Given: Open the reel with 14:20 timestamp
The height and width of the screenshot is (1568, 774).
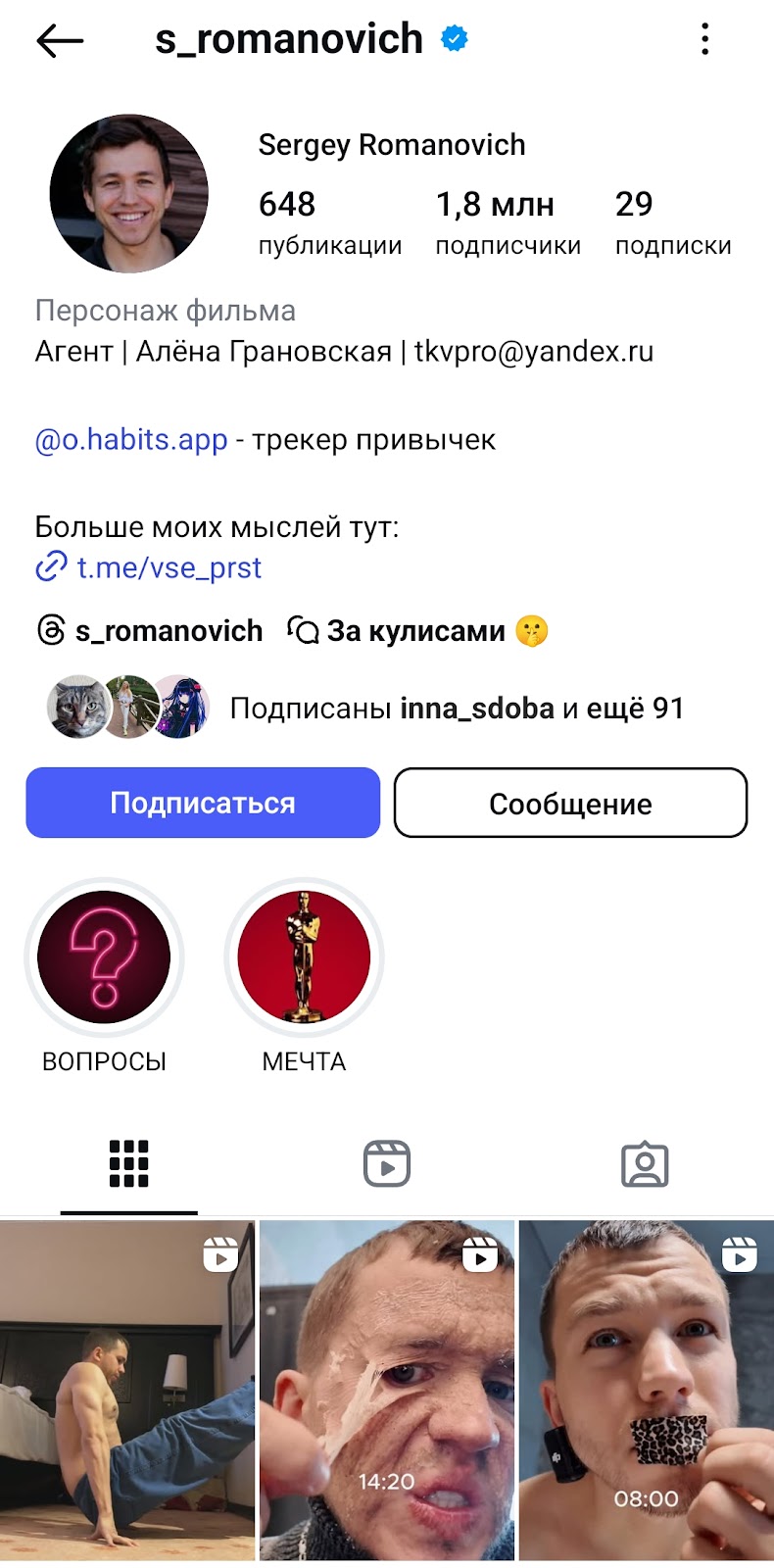Looking at the screenshot, I should click(x=386, y=1390).
